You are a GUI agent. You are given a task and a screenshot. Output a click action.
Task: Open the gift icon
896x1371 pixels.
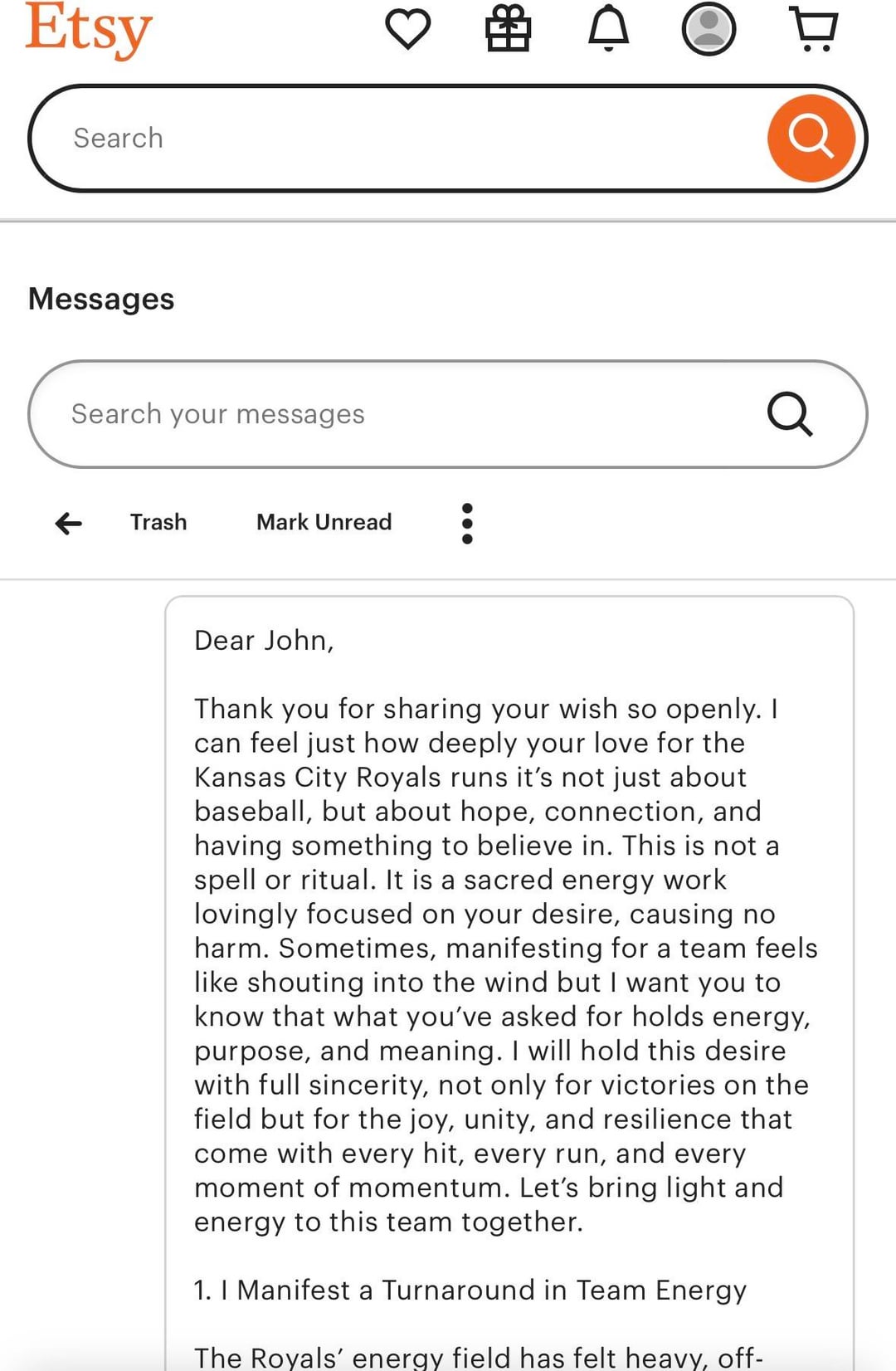pos(508,29)
